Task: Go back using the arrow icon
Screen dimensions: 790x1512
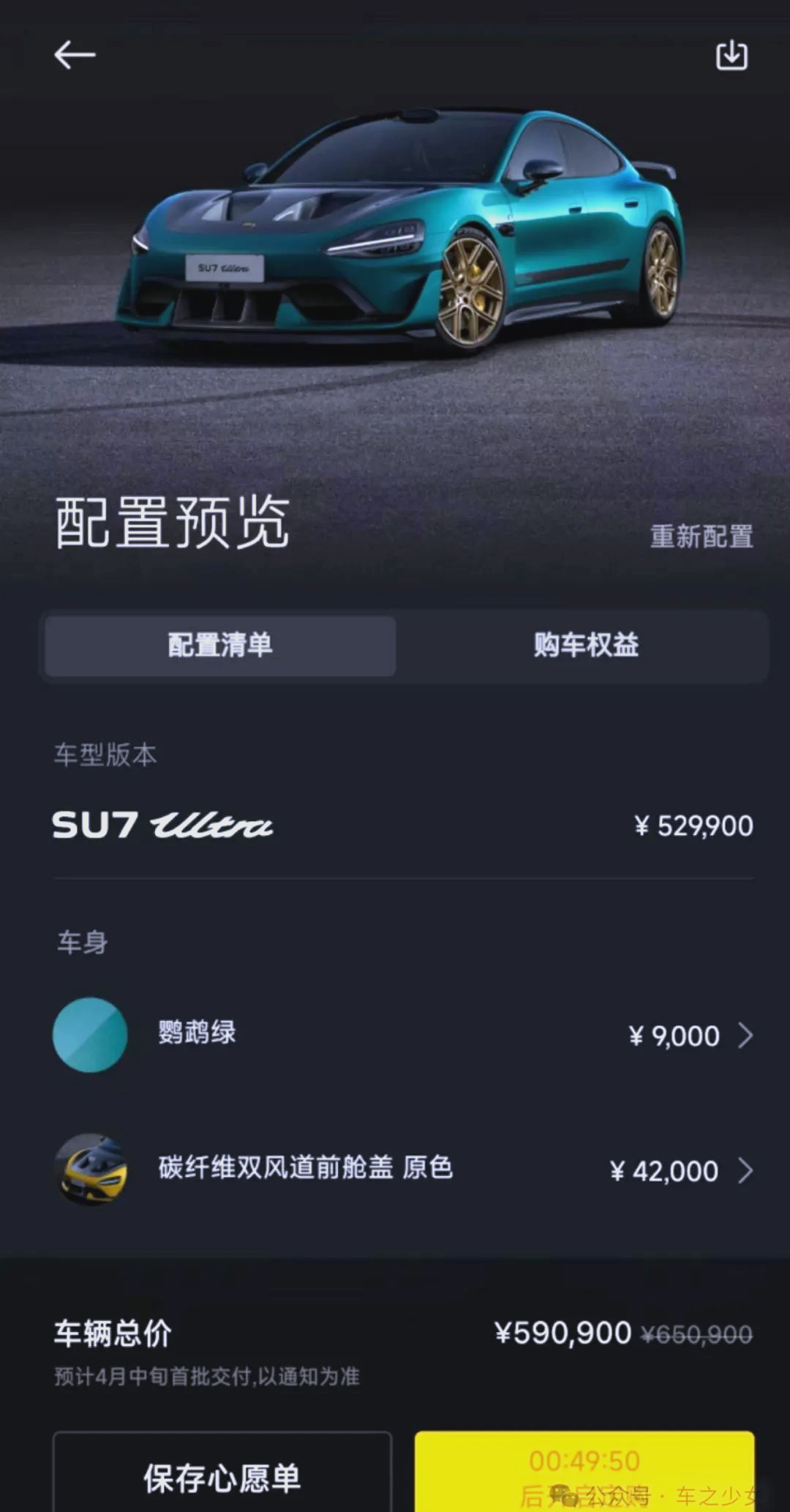Action: click(x=75, y=55)
